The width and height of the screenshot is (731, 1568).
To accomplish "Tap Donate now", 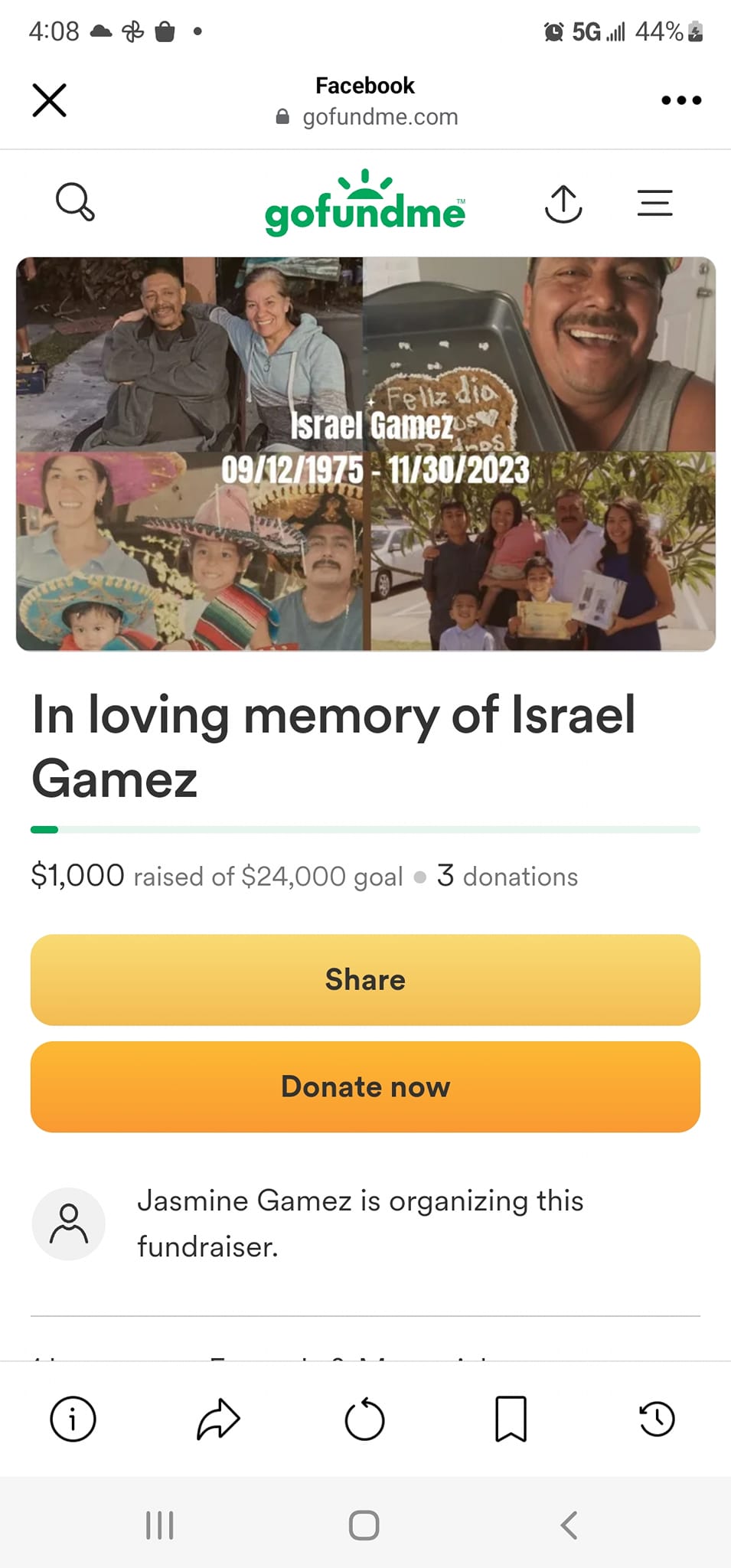I will (x=365, y=1086).
